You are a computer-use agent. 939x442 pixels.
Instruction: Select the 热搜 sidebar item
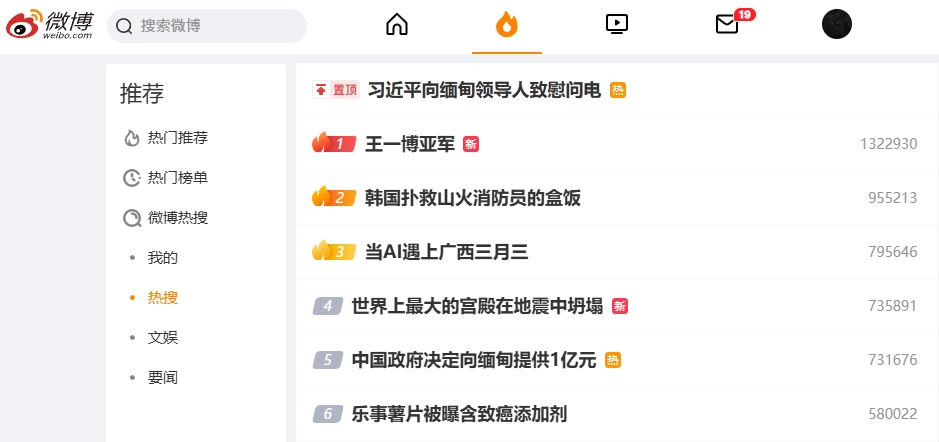pos(163,298)
